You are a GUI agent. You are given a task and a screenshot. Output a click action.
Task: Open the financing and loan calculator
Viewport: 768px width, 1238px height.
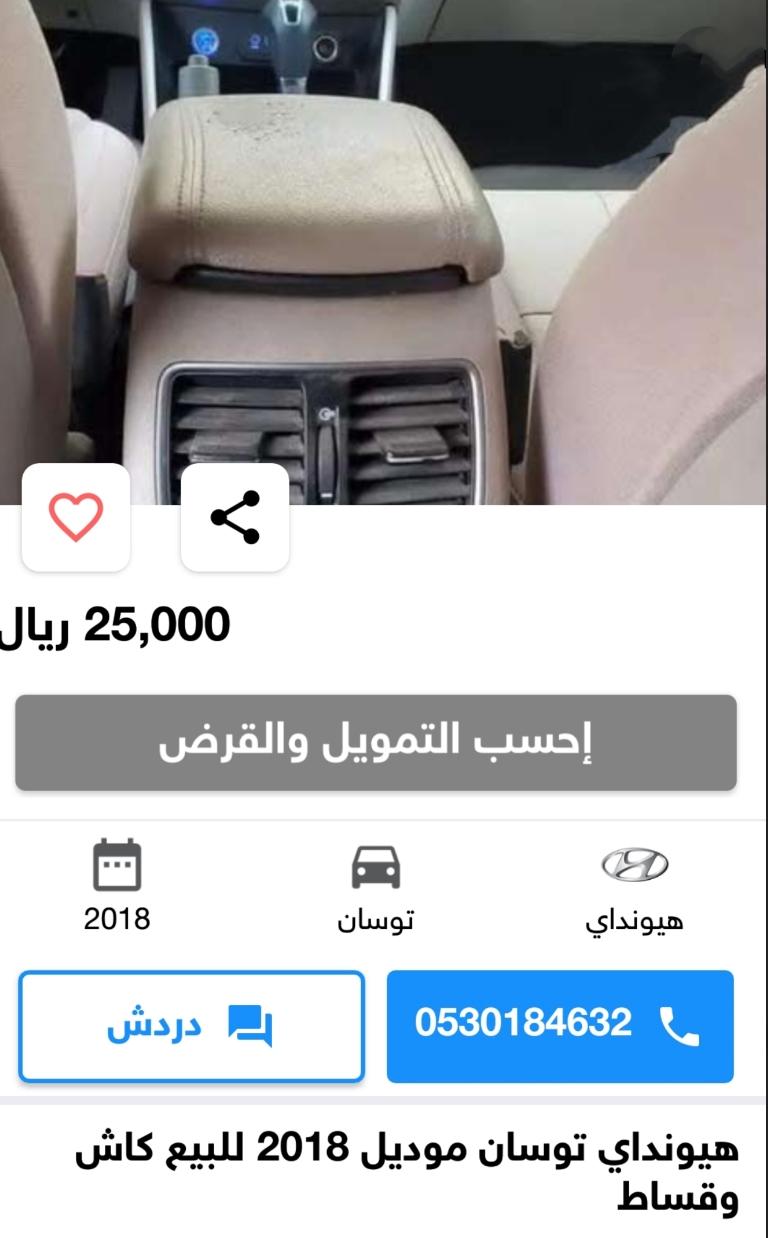(x=376, y=743)
